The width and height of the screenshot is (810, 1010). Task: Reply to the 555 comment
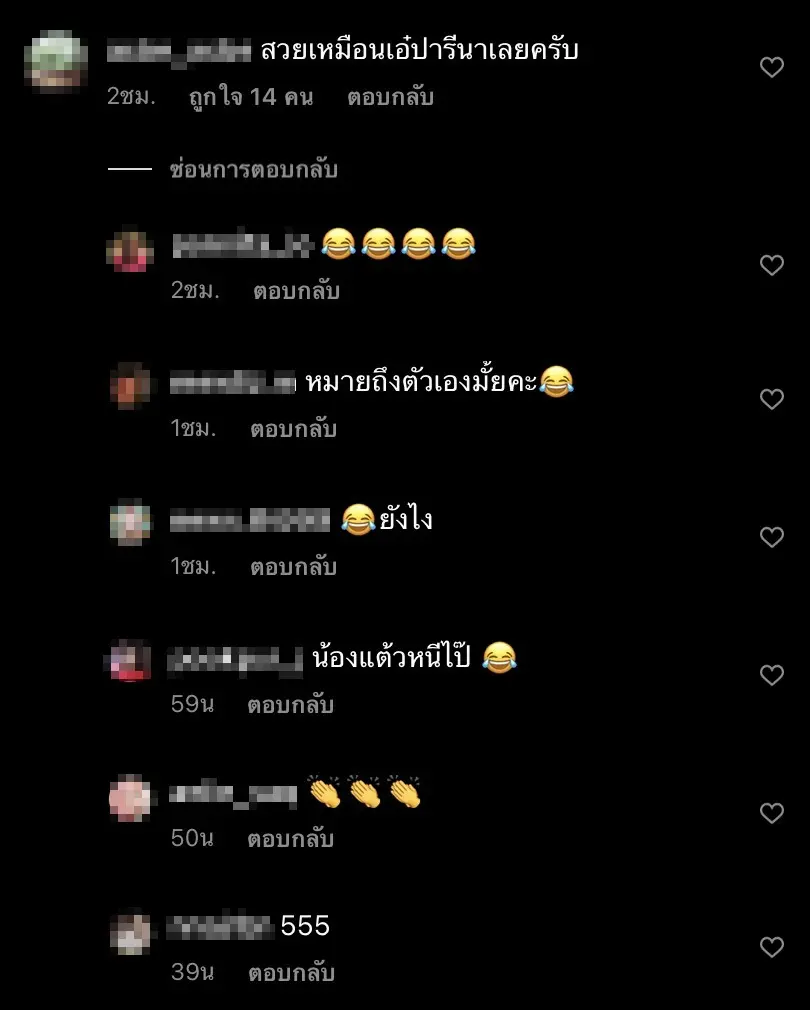pyautogui.click(x=290, y=972)
